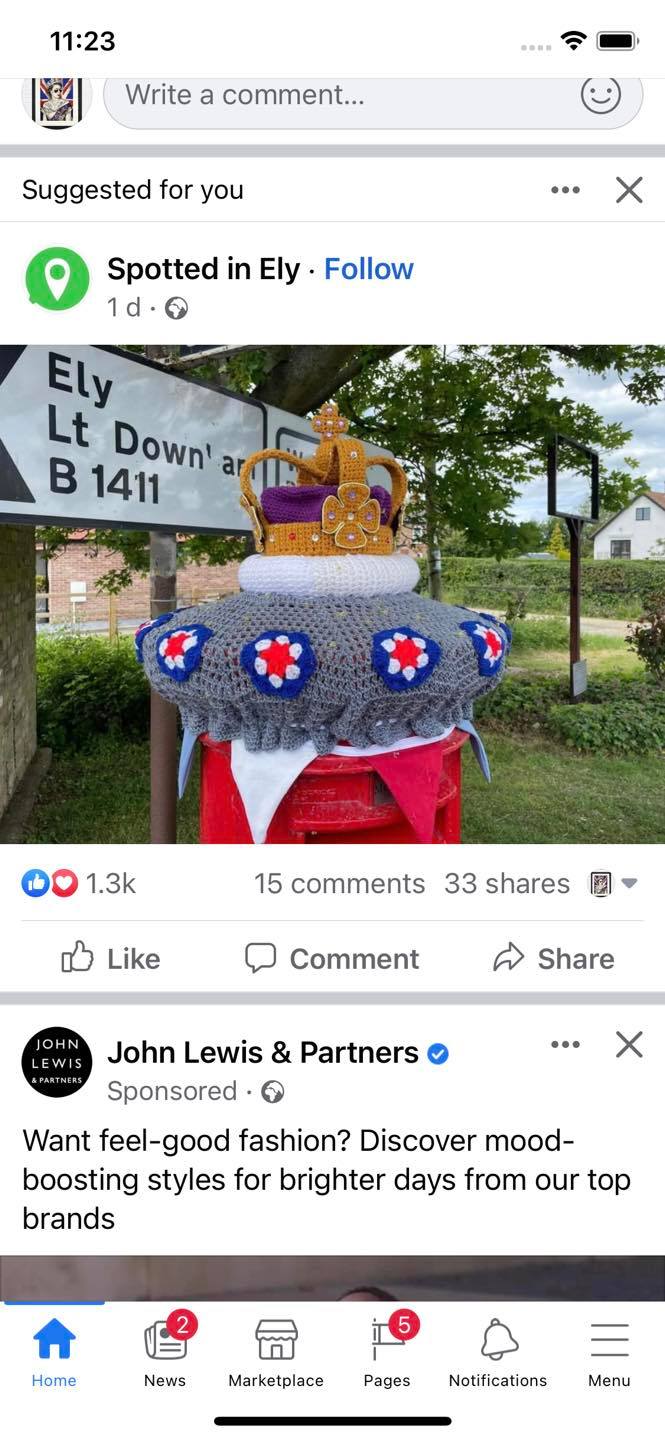Open the crocheted crown postbox photo
The image size is (665, 1440).
tap(332, 594)
